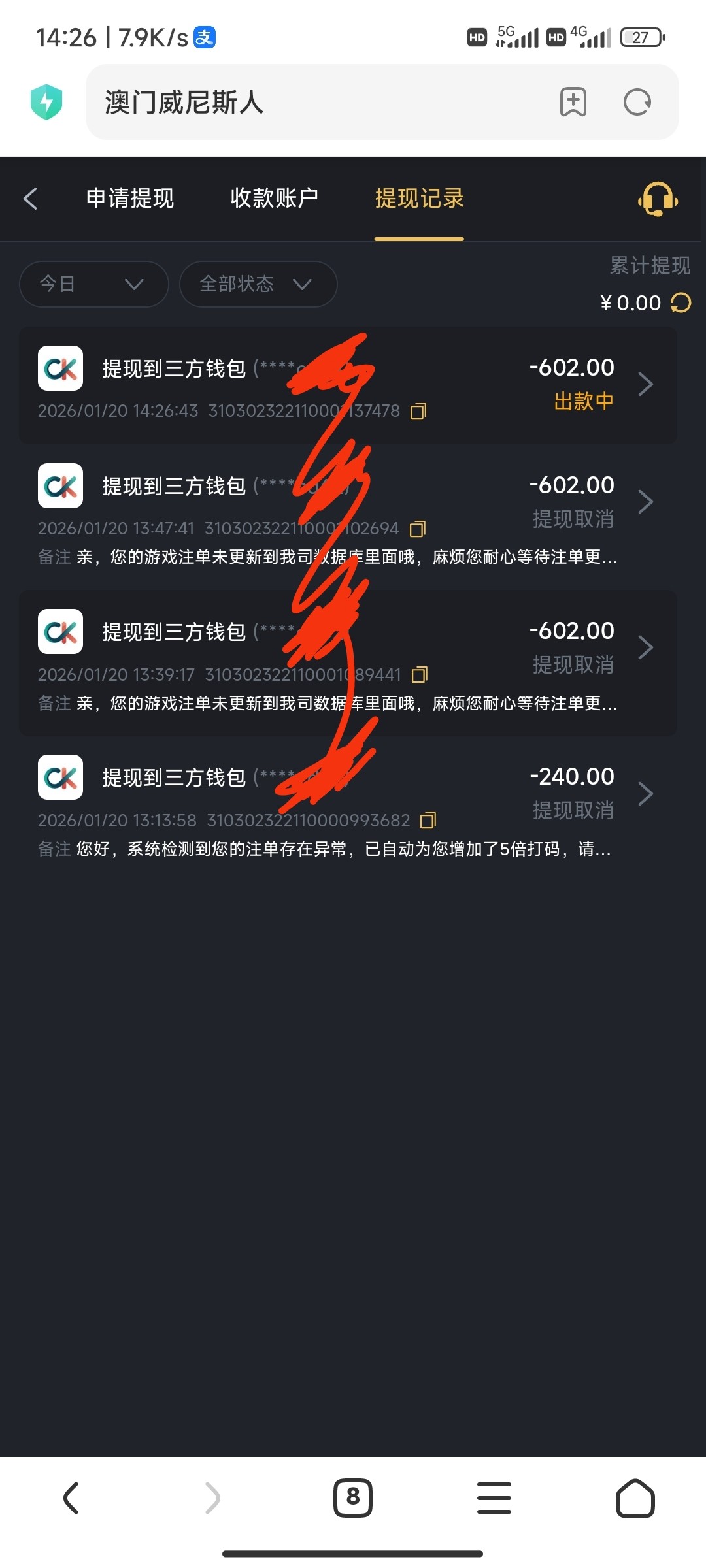Copy order number of the 13:39:17 withdrawal
Viewport: 706px width, 1568px height.
[x=420, y=675]
